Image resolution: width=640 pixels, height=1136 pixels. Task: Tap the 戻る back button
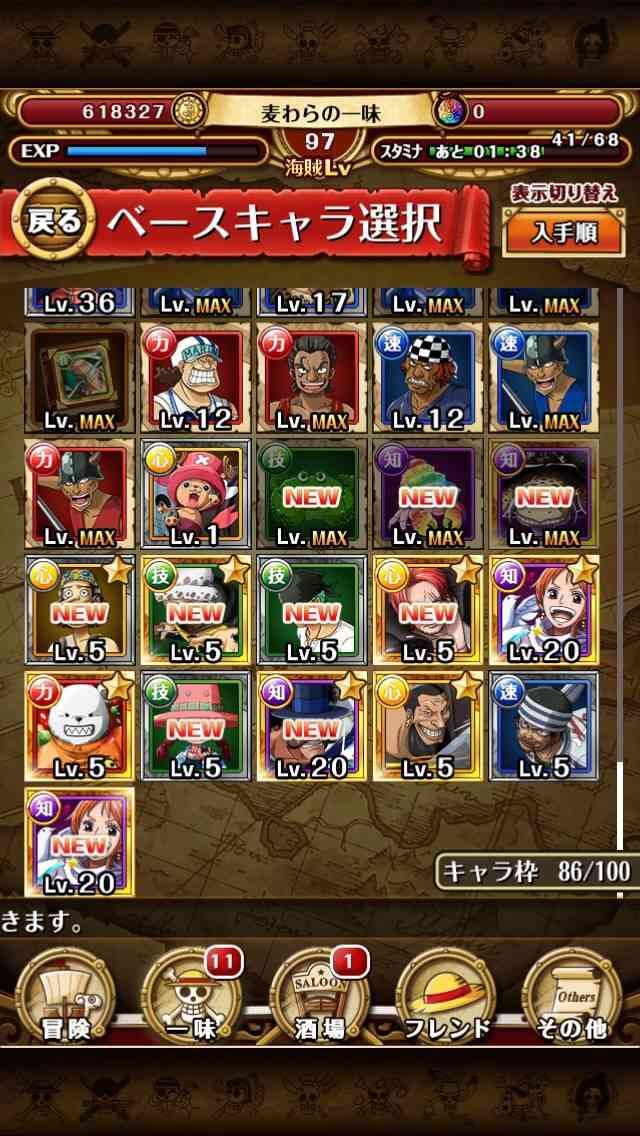(54, 220)
